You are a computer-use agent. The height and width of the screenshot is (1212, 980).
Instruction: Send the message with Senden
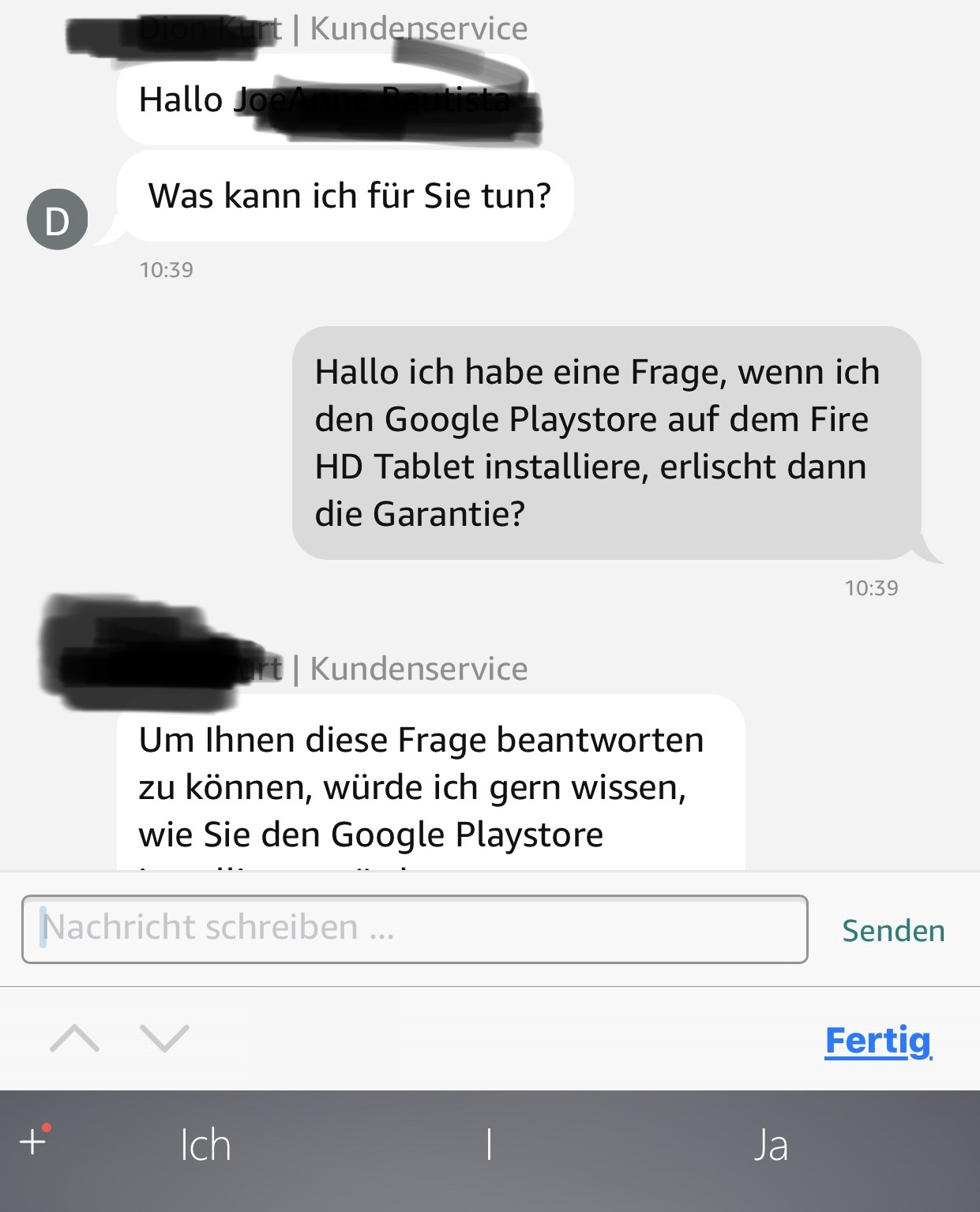(x=893, y=931)
